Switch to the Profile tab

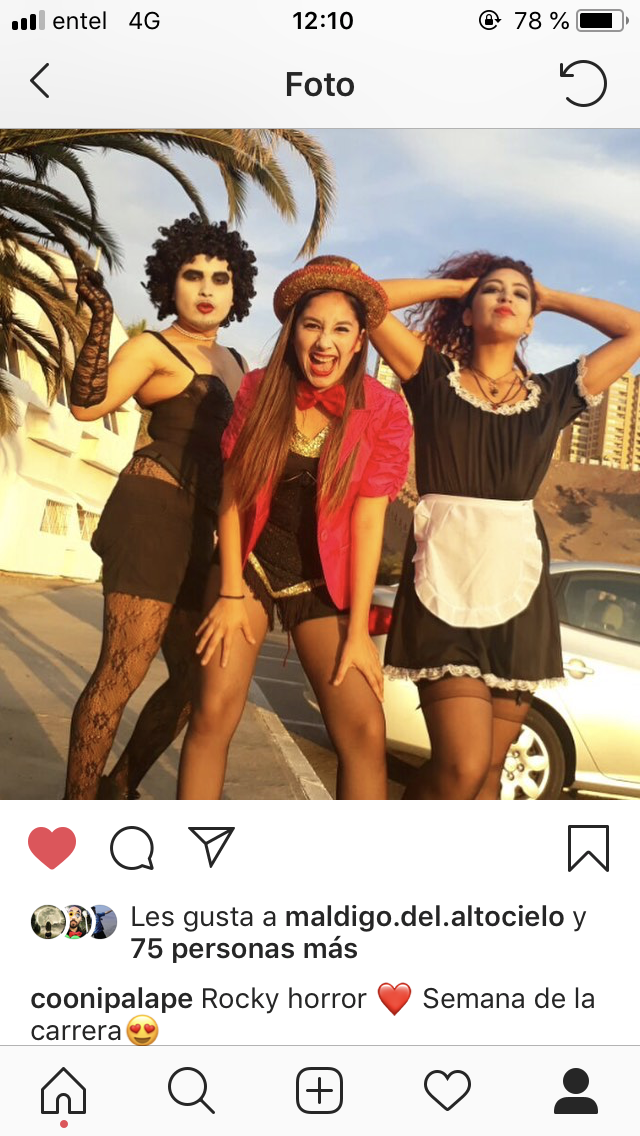(x=576, y=1090)
